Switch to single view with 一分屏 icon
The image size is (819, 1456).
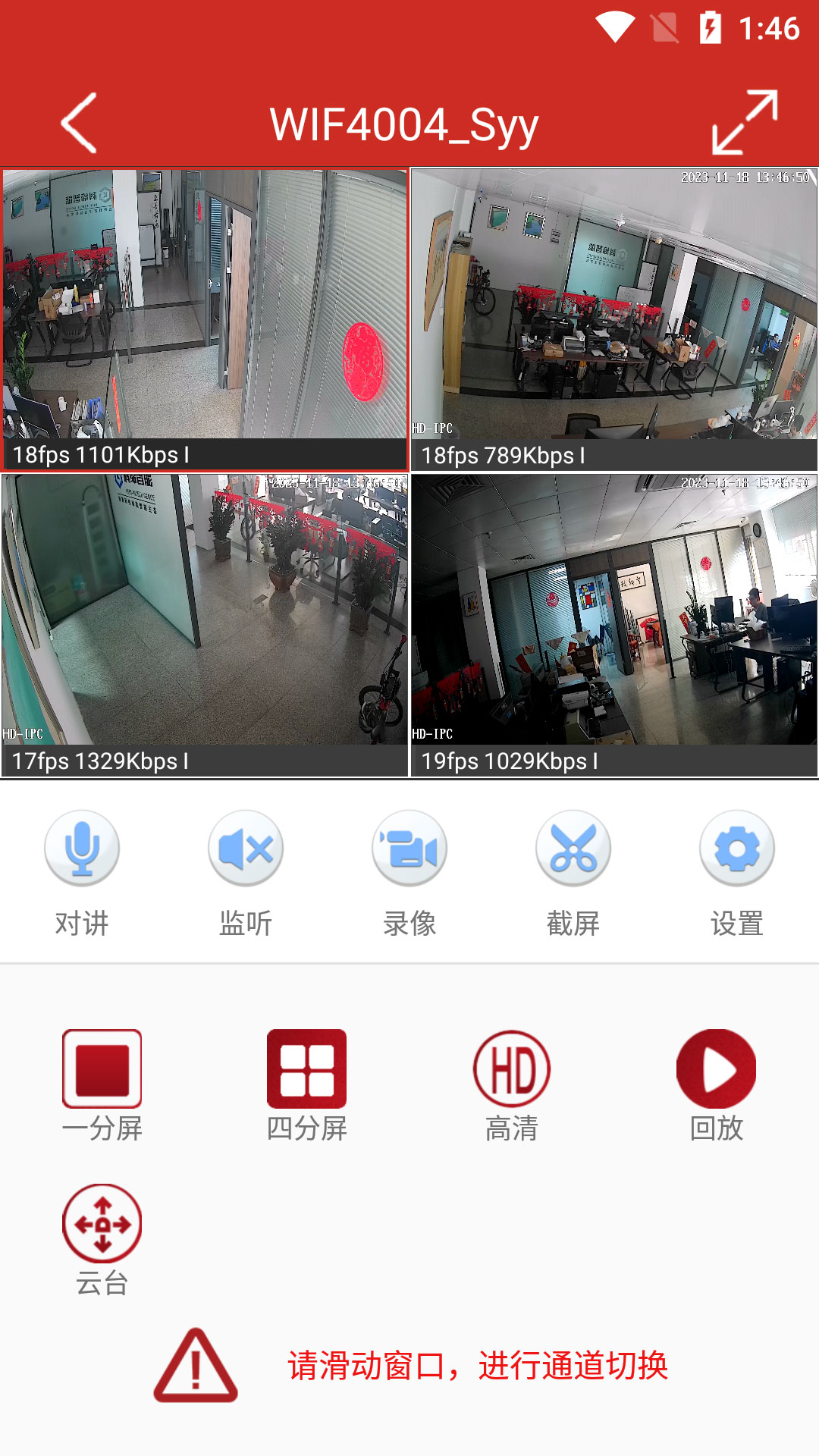[102, 1068]
